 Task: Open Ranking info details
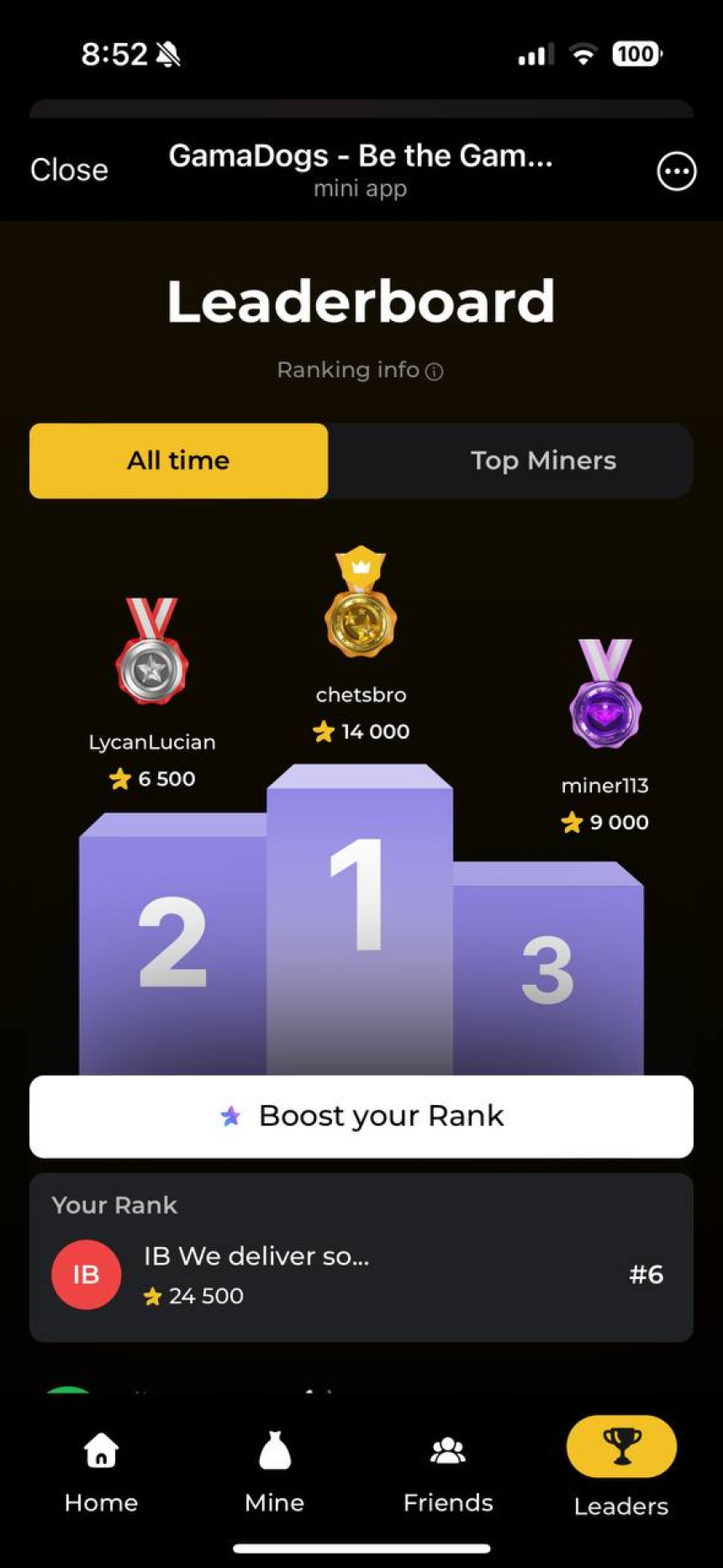tap(361, 371)
